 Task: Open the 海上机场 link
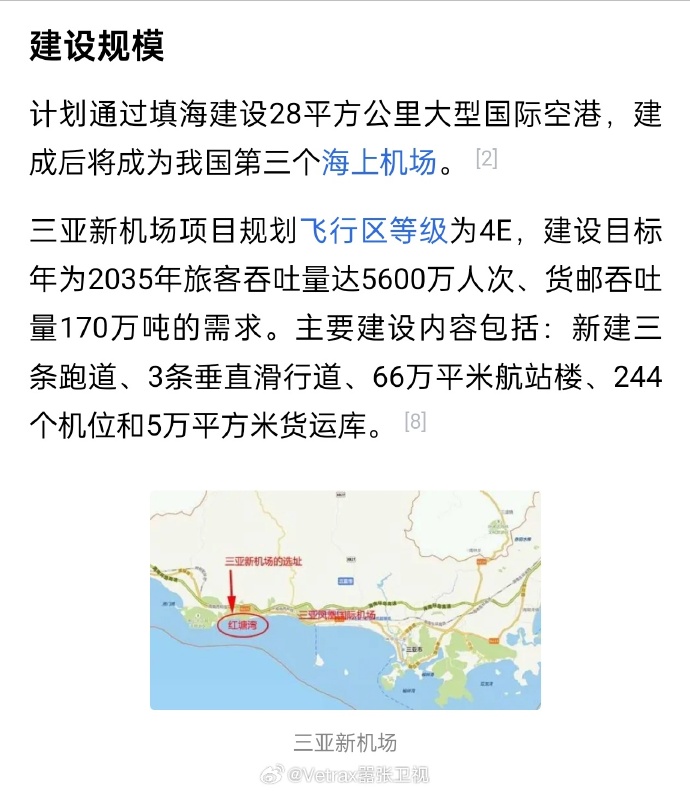[379, 162]
